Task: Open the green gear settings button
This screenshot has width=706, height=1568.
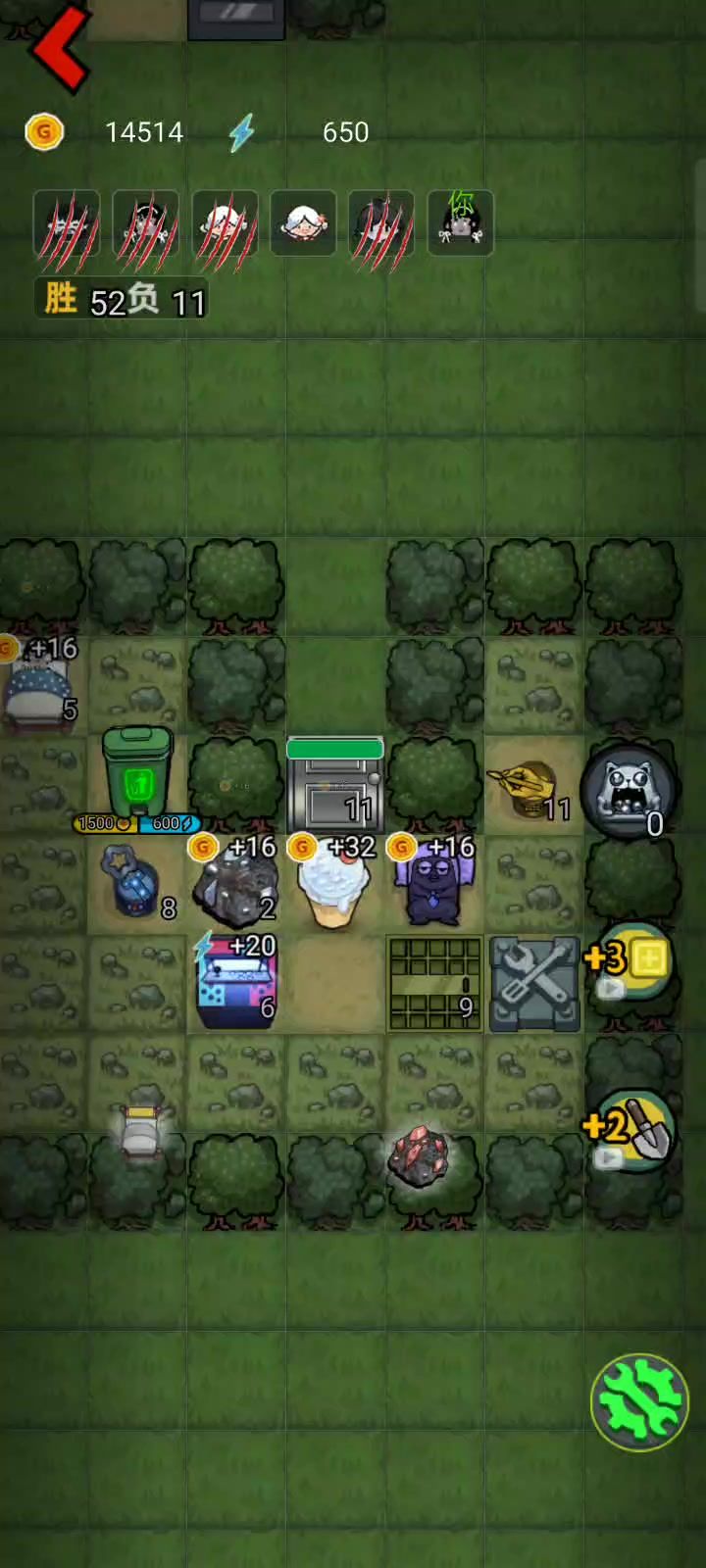Action: (x=638, y=1402)
